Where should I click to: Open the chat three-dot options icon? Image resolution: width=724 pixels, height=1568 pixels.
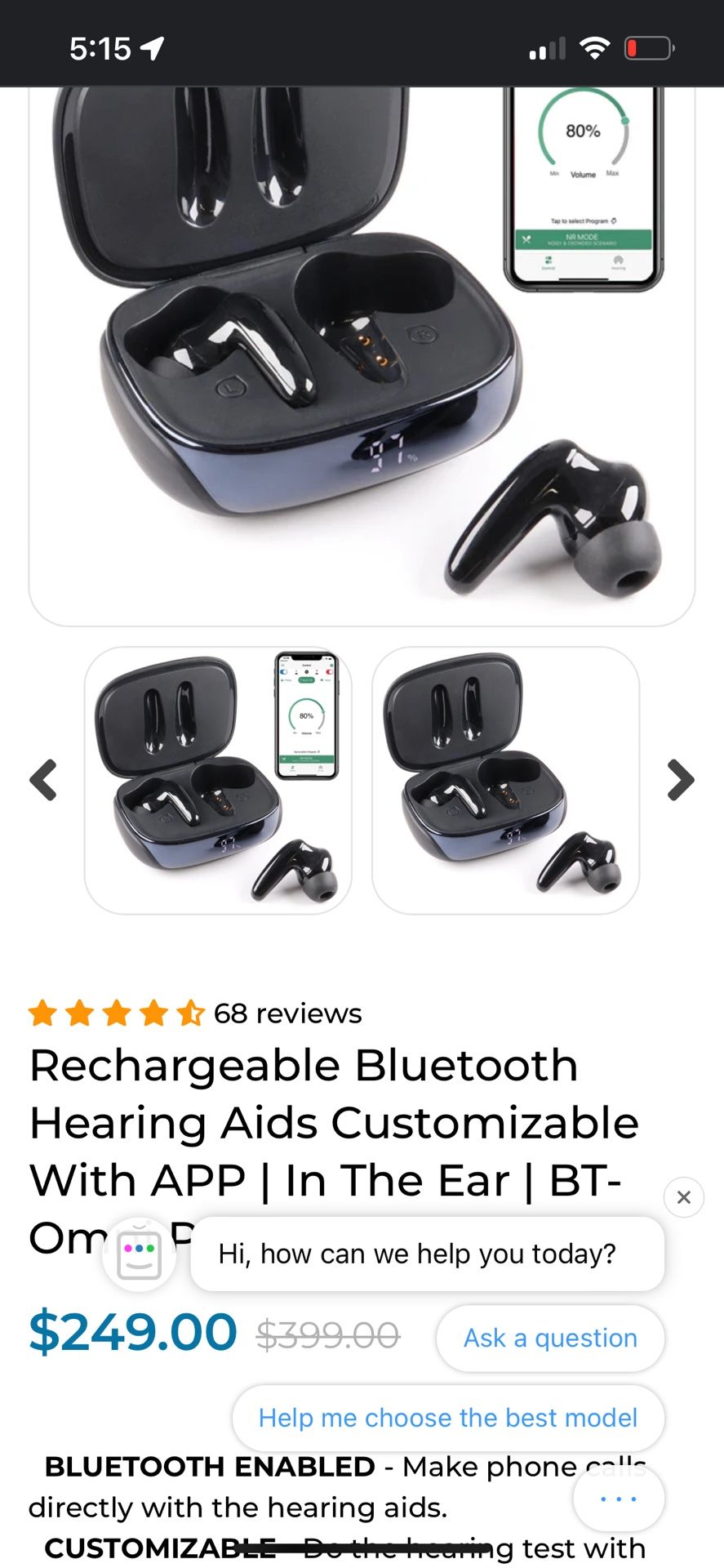(618, 1498)
